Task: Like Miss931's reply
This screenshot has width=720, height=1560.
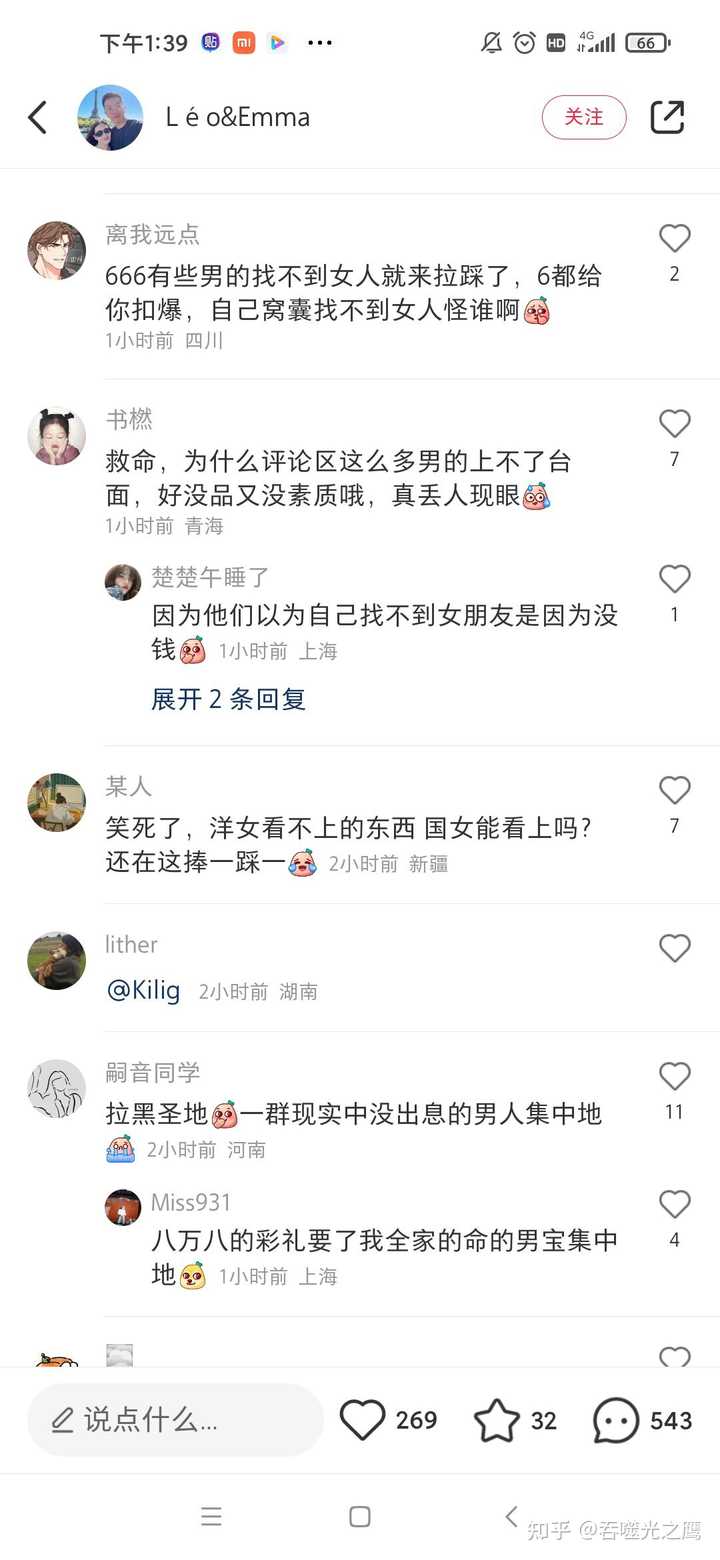Action: coord(675,1204)
